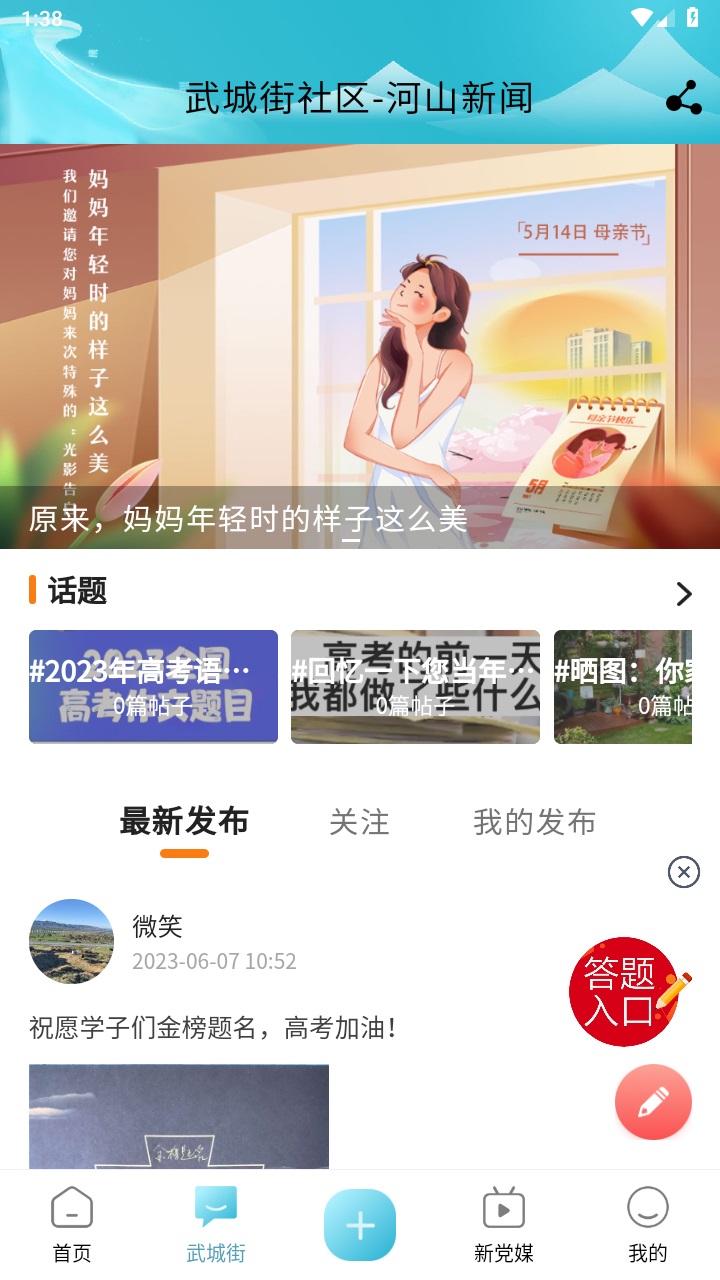The width and height of the screenshot is (720, 1280).
Task: Dismiss the 答题入口 floating badge
Action: tap(683, 872)
